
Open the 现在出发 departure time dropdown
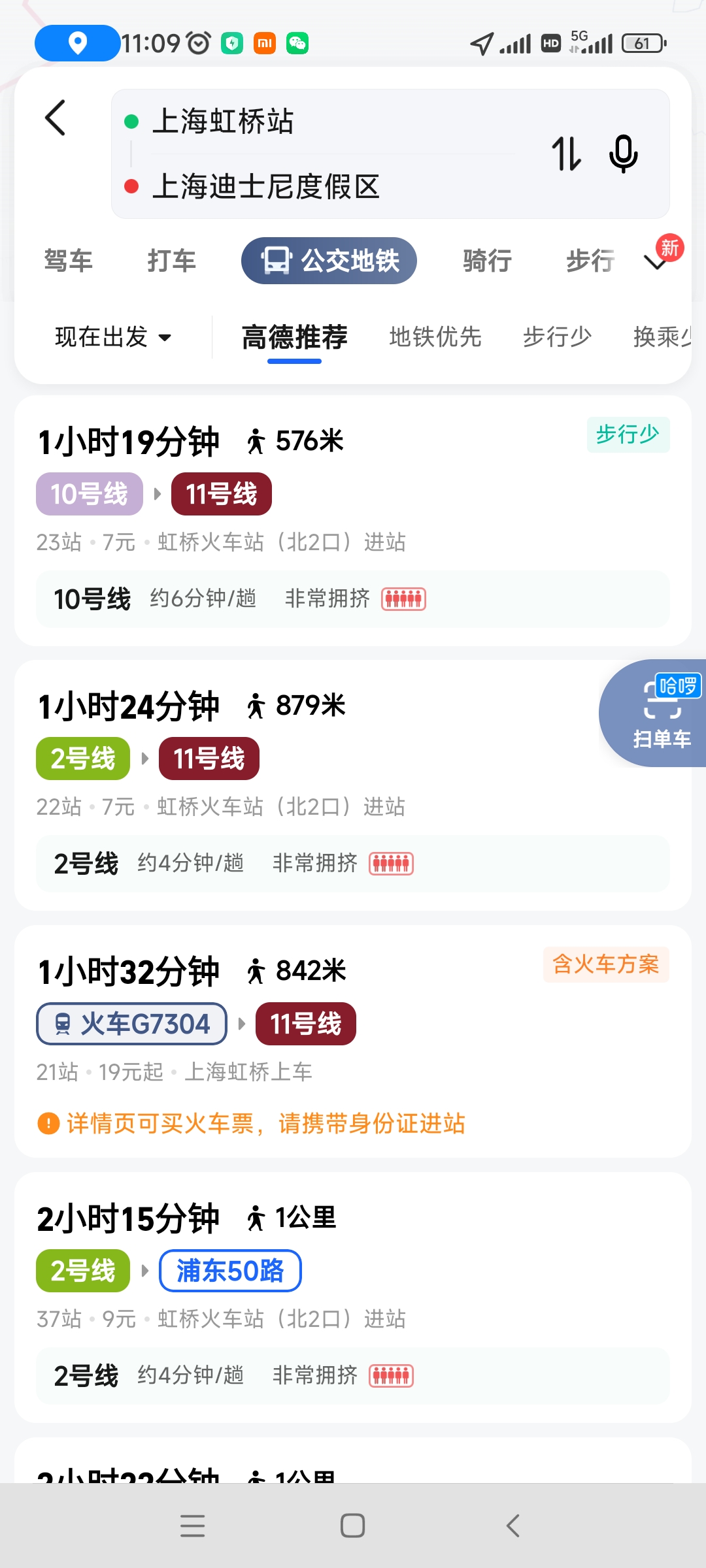[x=113, y=337]
